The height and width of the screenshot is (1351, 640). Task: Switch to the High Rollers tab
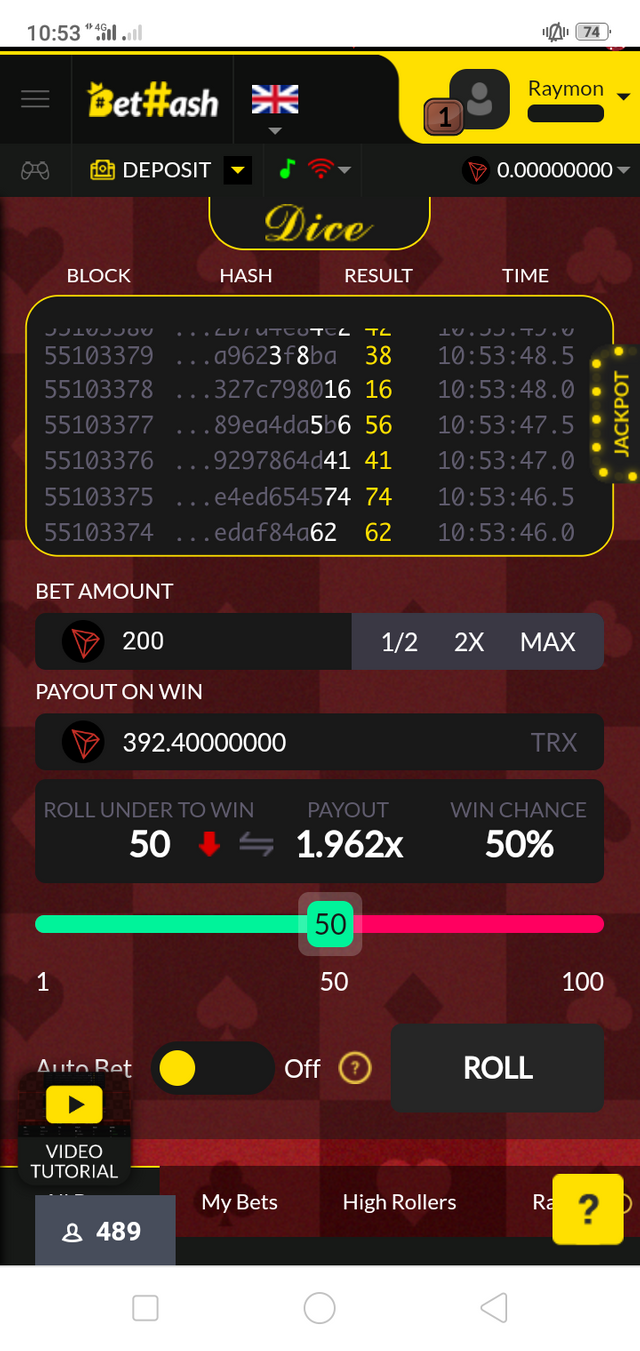pos(399,1202)
